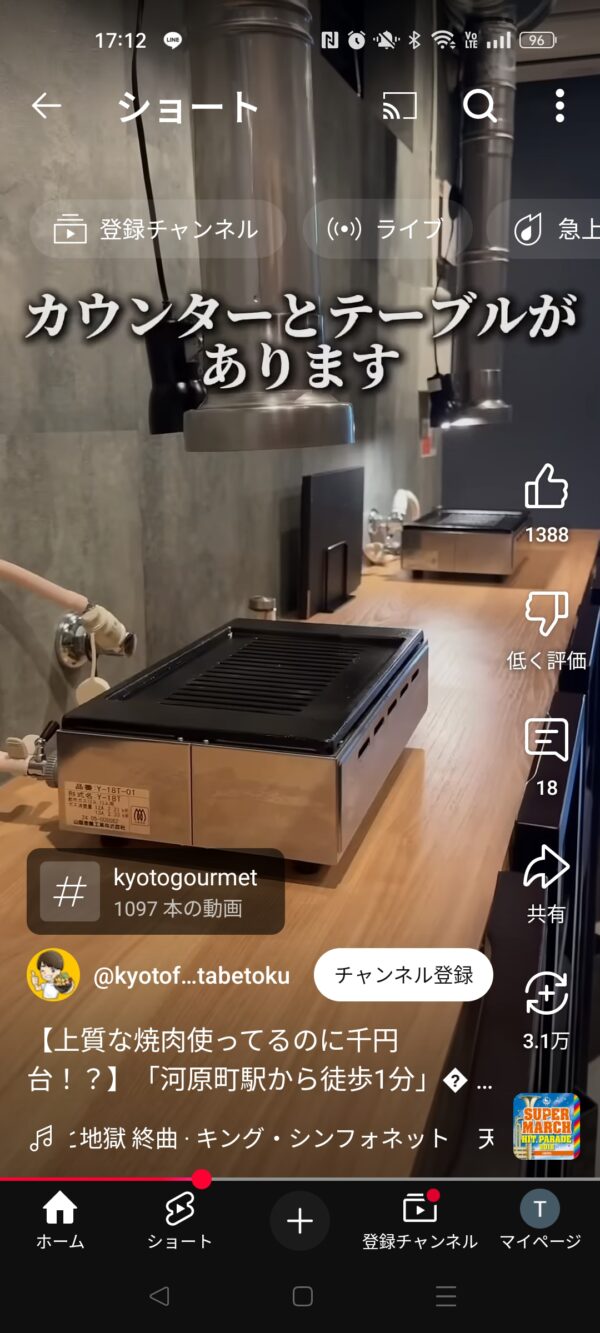The width and height of the screenshot is (600, 1333).
Task: Open the three-dot overflow menu
Action: coord(559,106)
